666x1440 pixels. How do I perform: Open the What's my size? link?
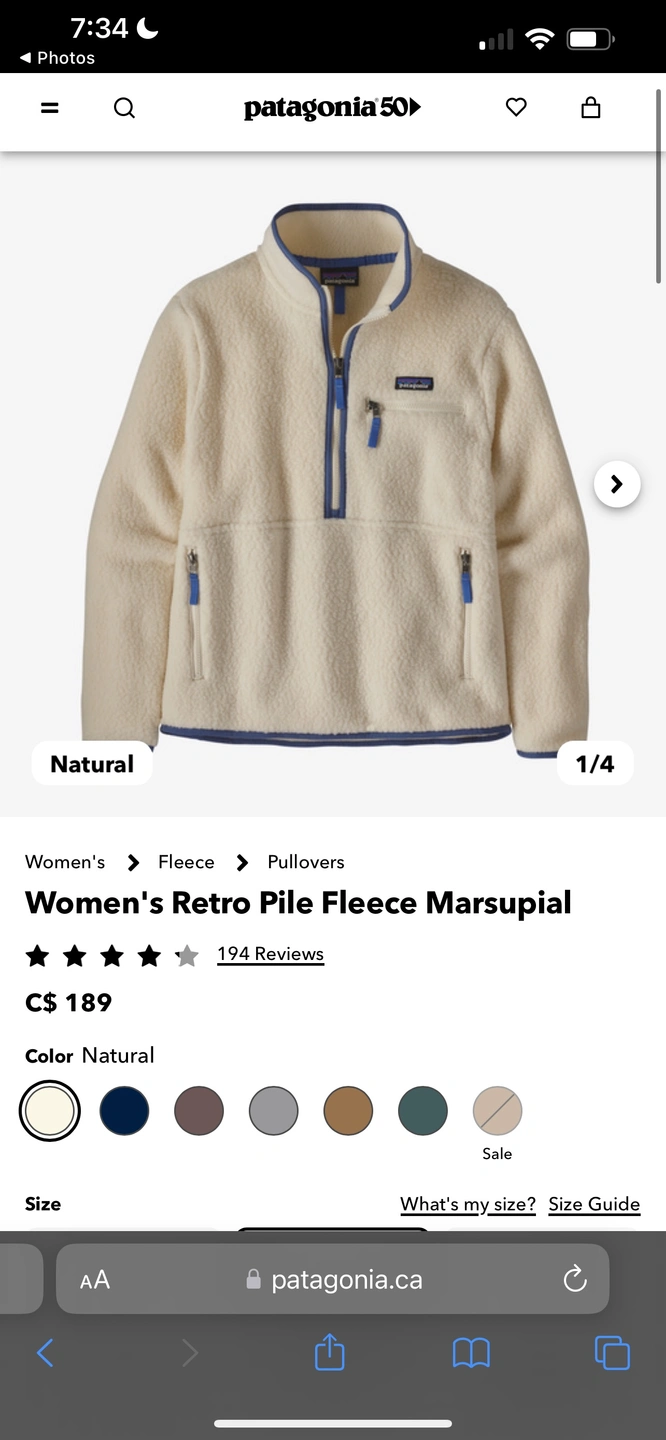(x=468, y=1204)
